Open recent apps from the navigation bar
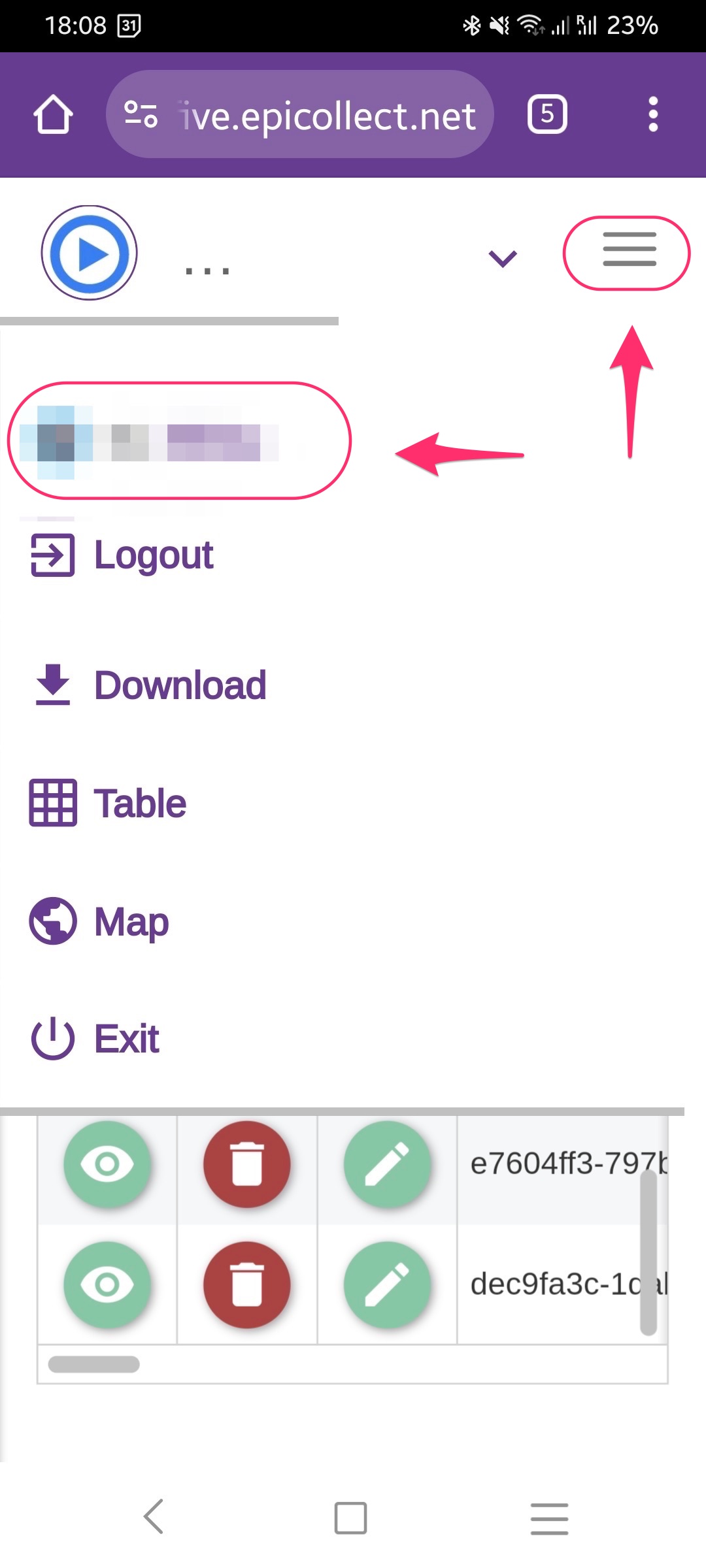 [549, 1518]
